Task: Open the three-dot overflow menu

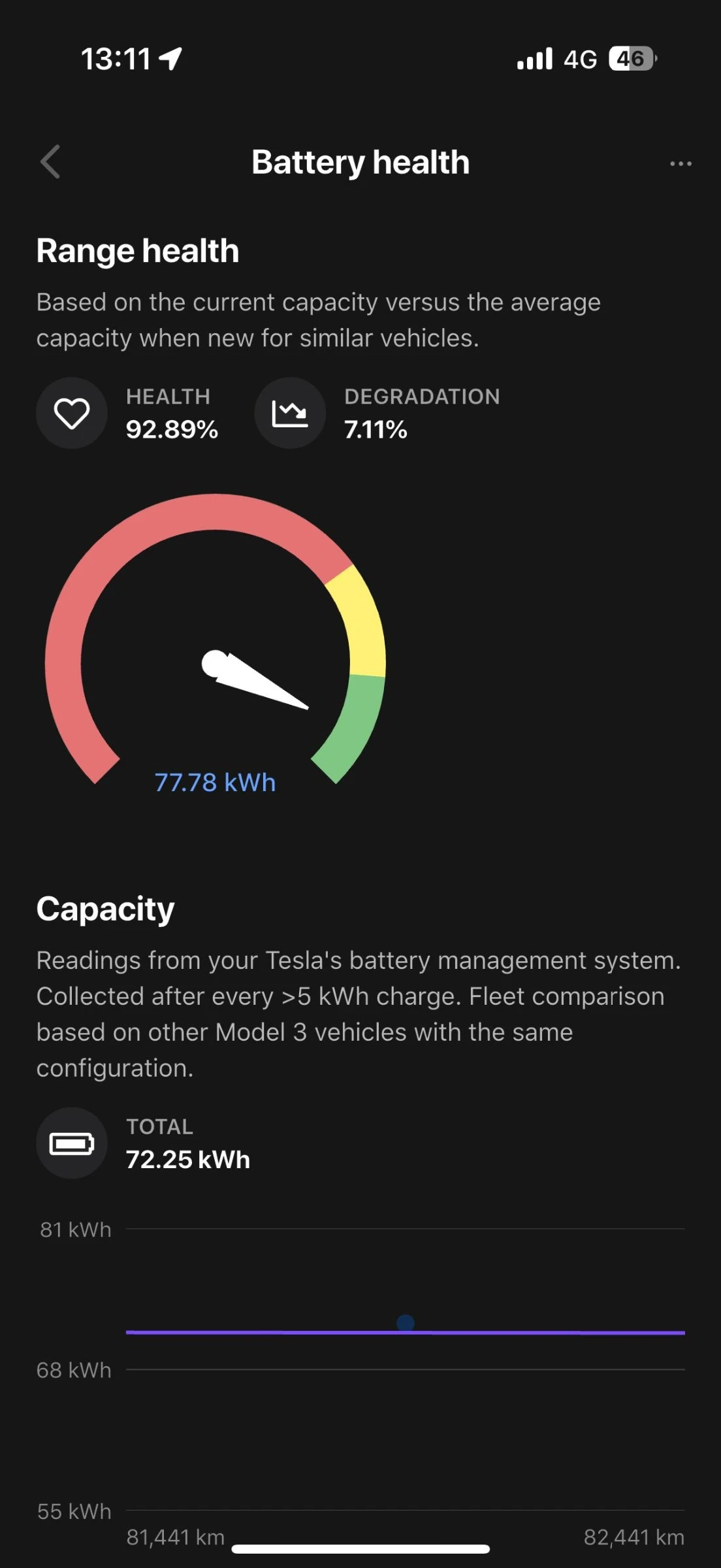Action: (680, 163)
